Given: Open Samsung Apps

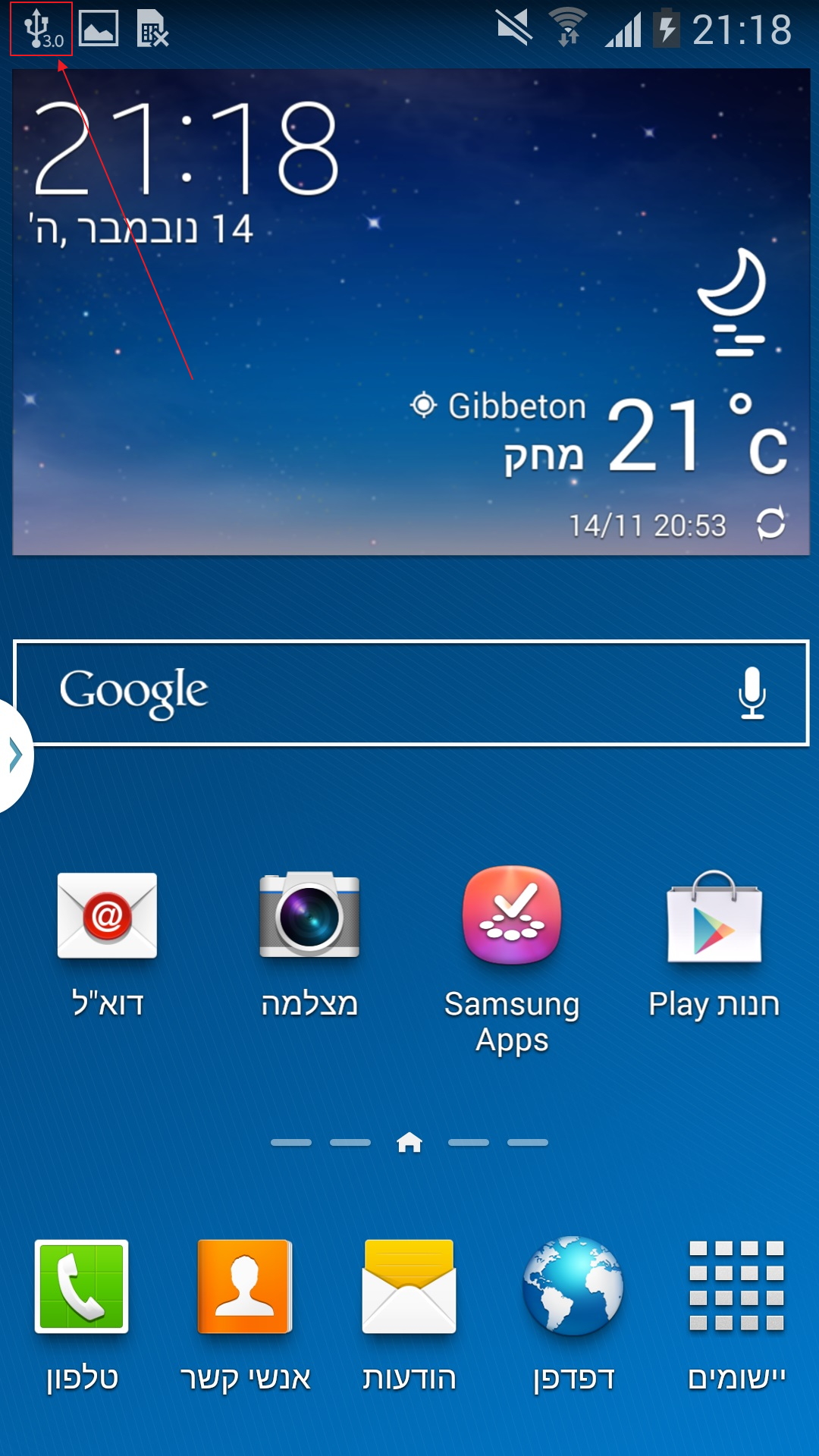Looking at the screenshot, I should pyautogui.click(x=512, y=916).
